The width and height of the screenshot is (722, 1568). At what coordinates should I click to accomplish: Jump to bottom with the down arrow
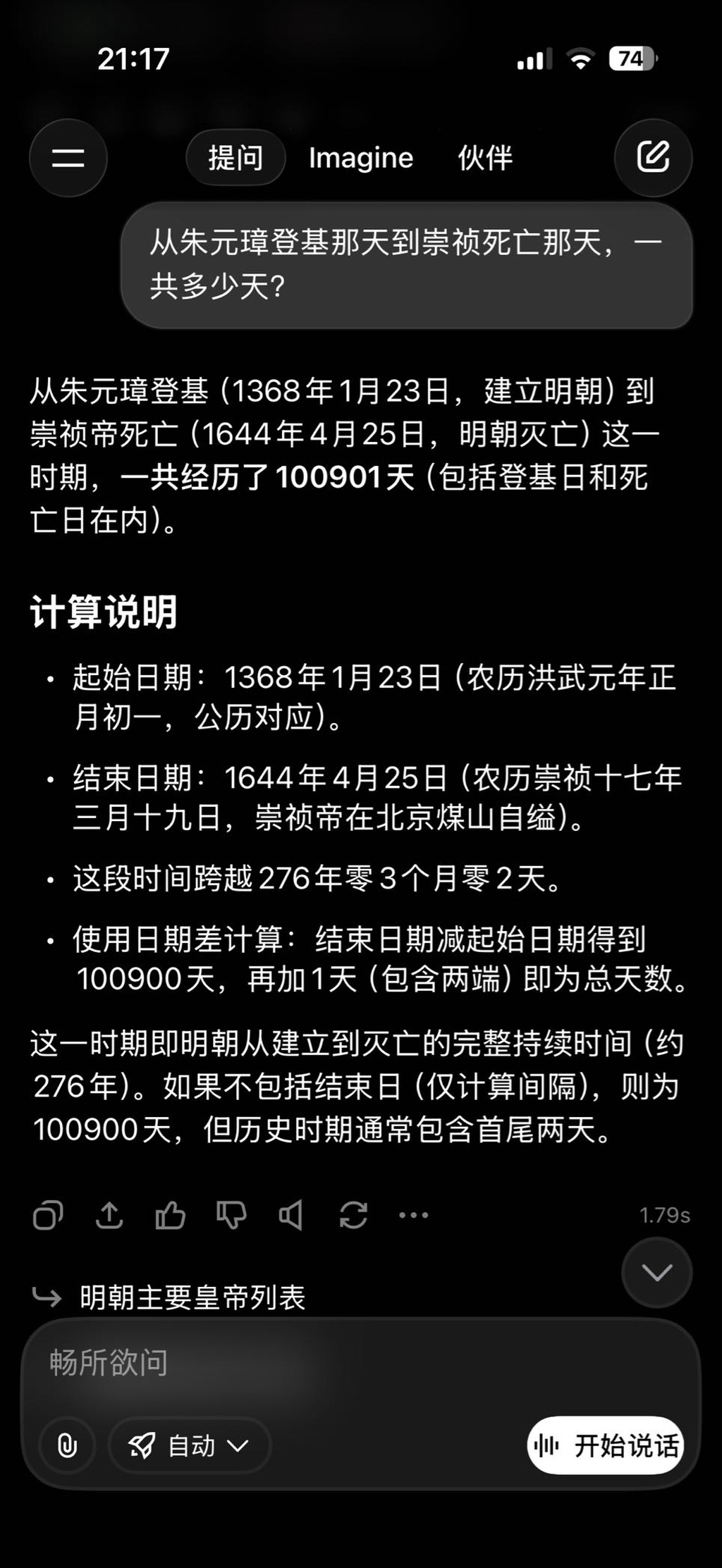pyautogui.click(x=656, y=1273)
